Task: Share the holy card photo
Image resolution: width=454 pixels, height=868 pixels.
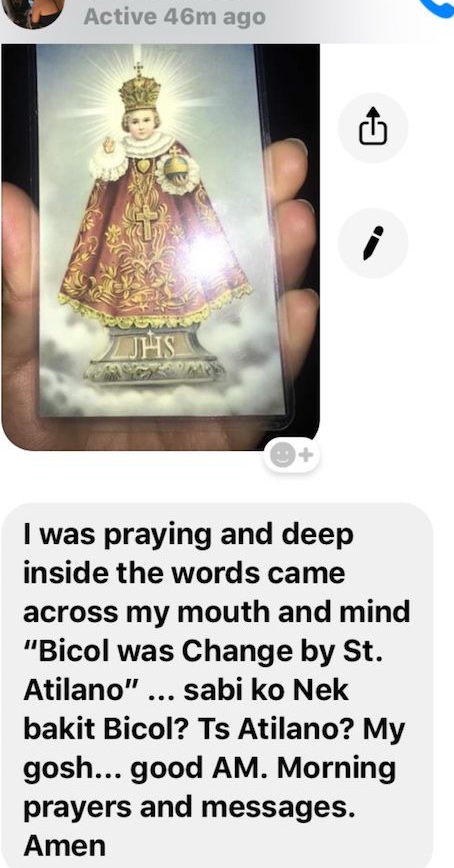Action: click(x=373, y=127)
